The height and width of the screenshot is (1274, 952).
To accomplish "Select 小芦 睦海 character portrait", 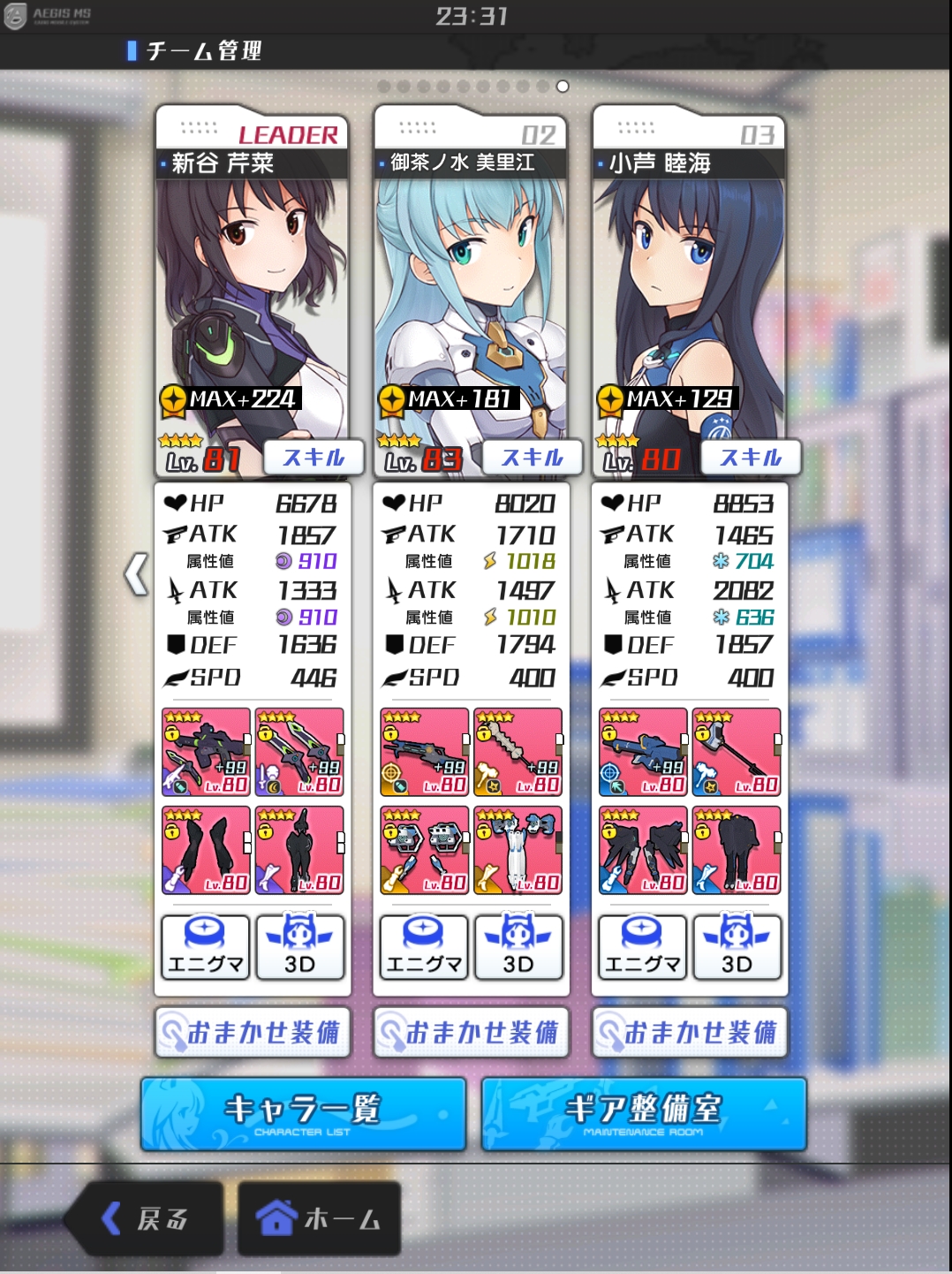I will 689,292.
